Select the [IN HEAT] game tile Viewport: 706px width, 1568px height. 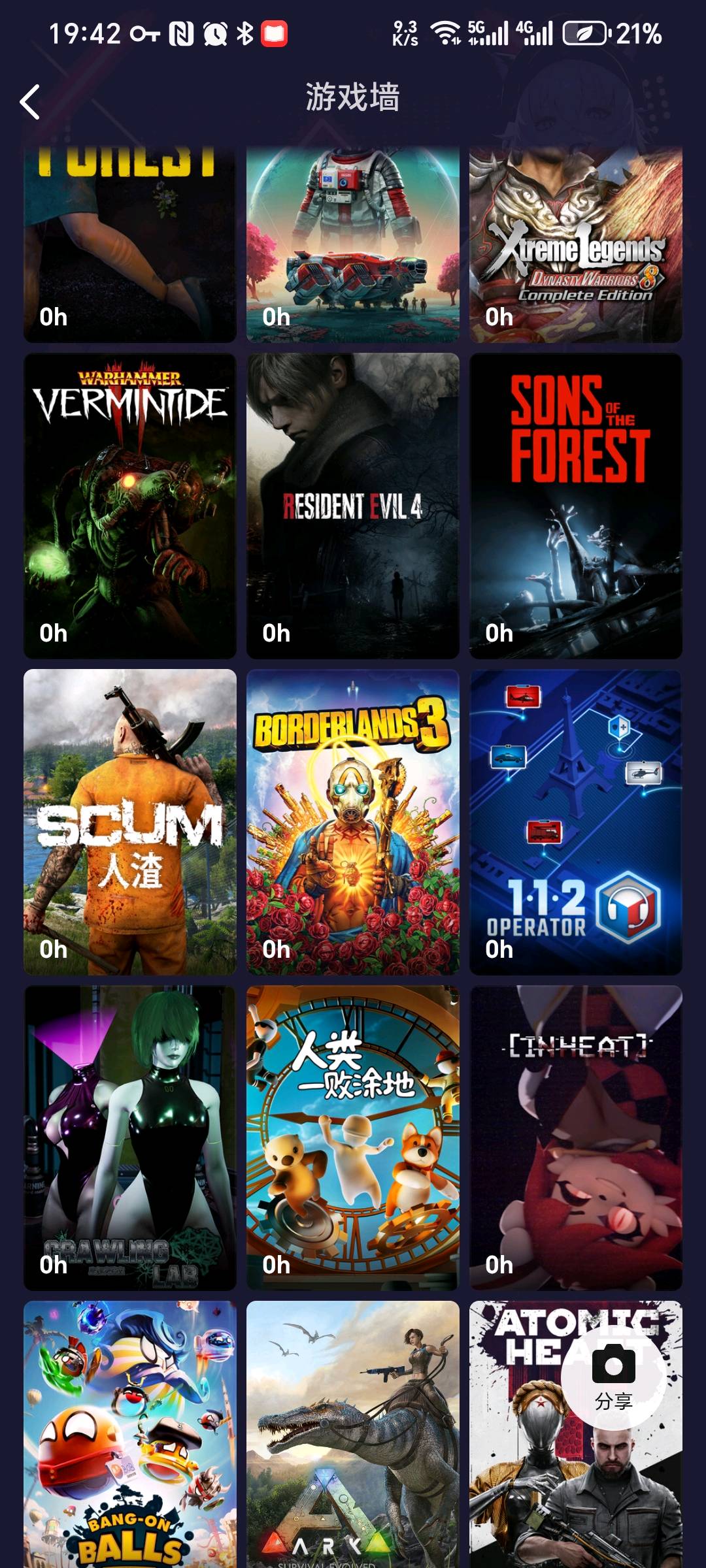coord(576,1138)
